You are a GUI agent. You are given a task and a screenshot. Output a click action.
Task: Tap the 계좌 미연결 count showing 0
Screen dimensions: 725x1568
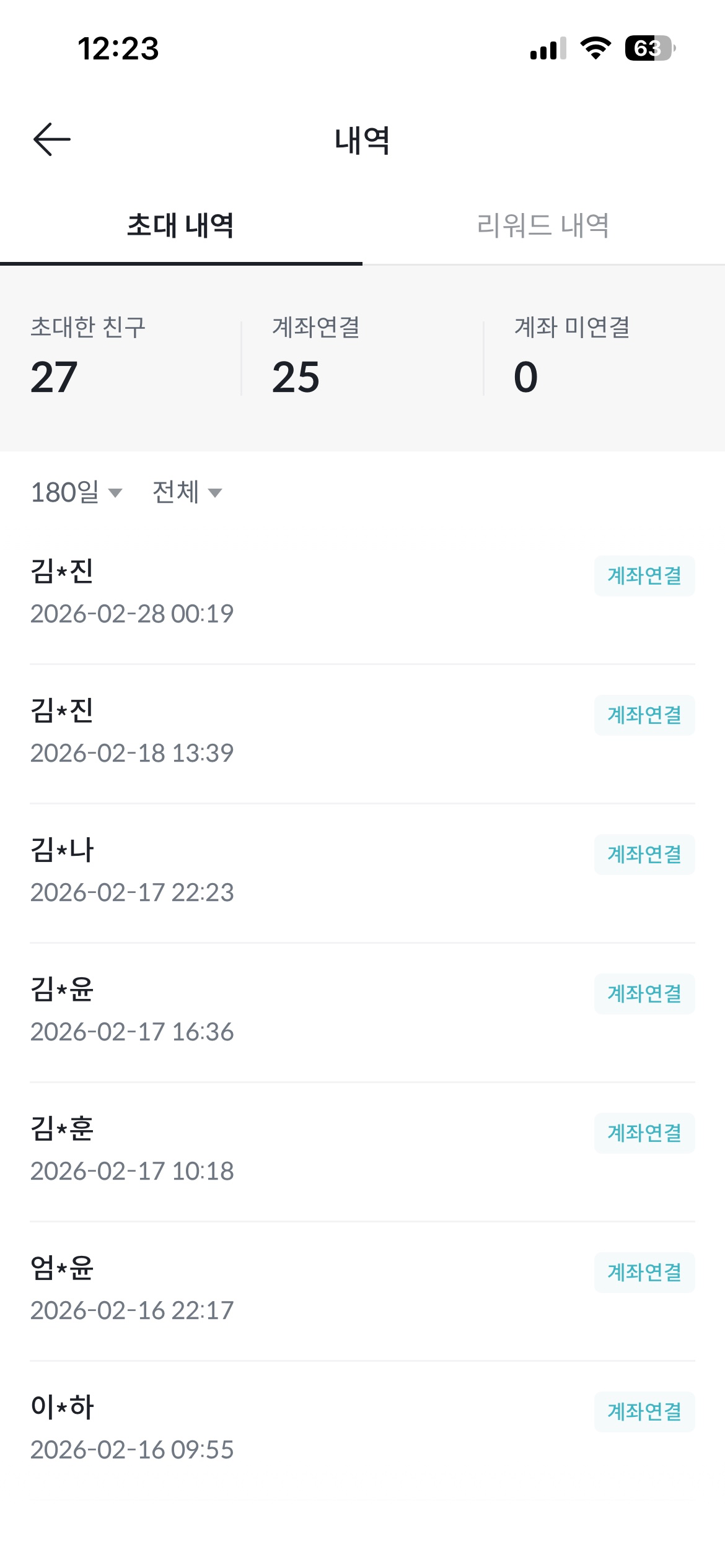[524, 375]
